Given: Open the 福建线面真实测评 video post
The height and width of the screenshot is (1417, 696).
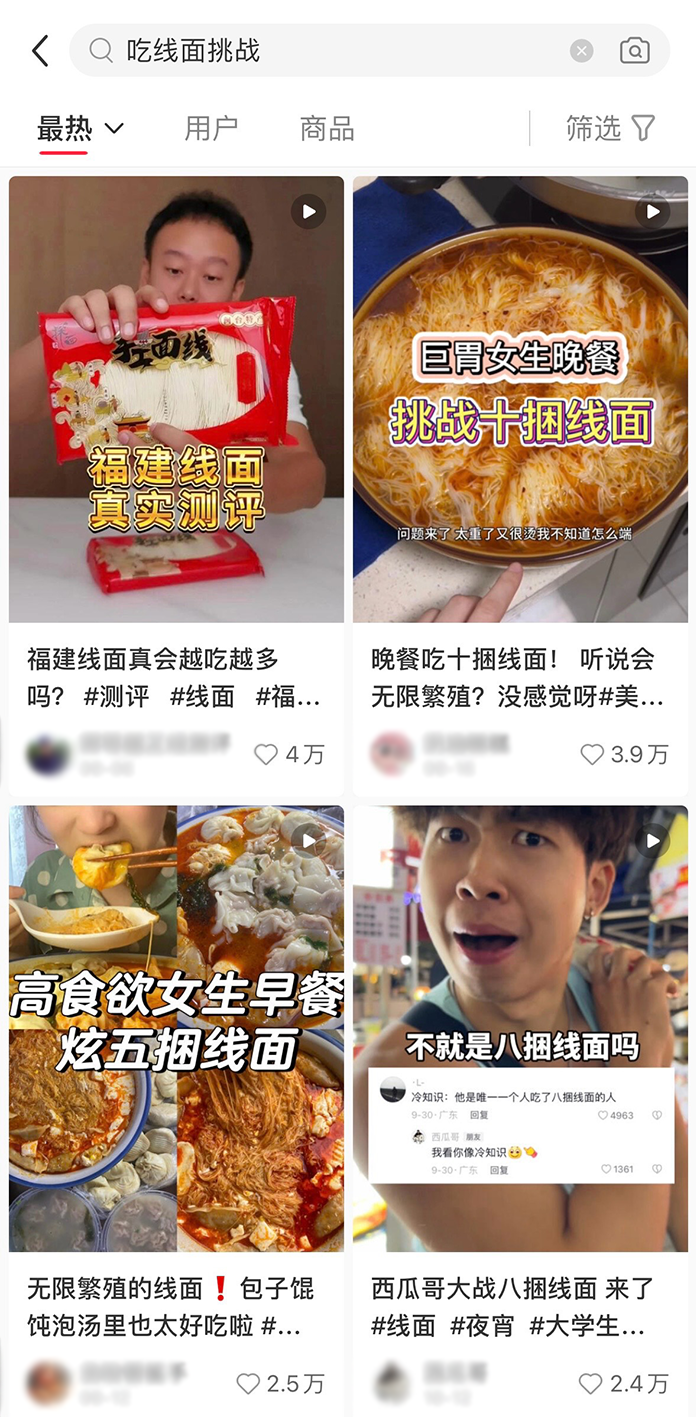Looking at the screenshot, I should pyautogui.click(x=176, y=400).
